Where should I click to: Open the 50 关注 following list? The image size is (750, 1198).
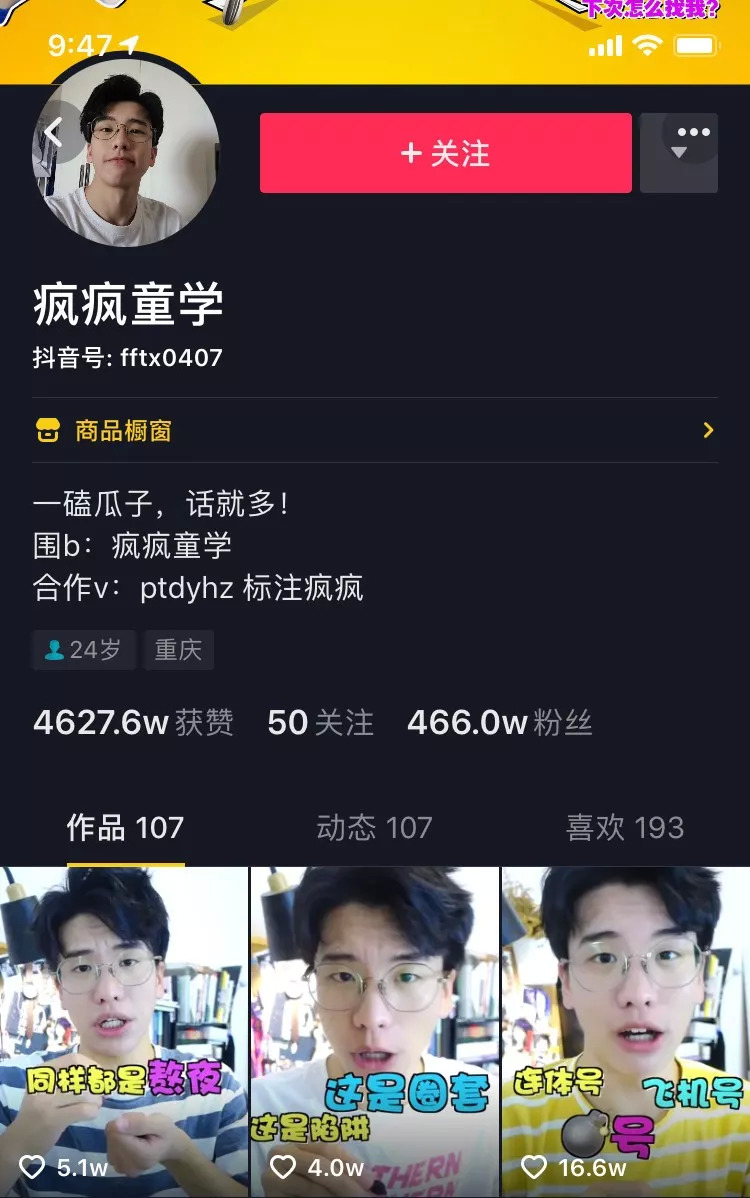tap(320, 723)
